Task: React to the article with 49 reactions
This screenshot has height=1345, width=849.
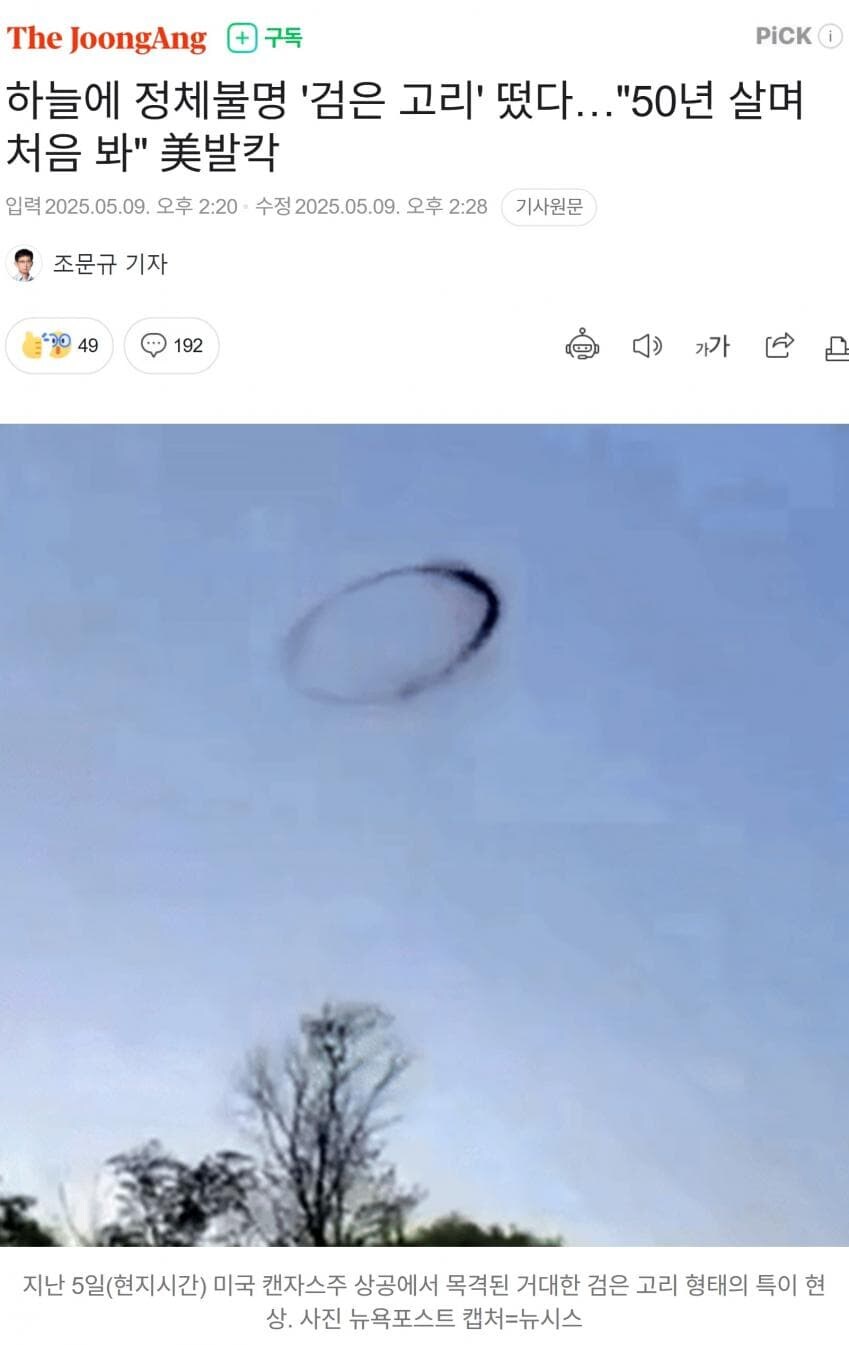Action: tap(60, 346)
